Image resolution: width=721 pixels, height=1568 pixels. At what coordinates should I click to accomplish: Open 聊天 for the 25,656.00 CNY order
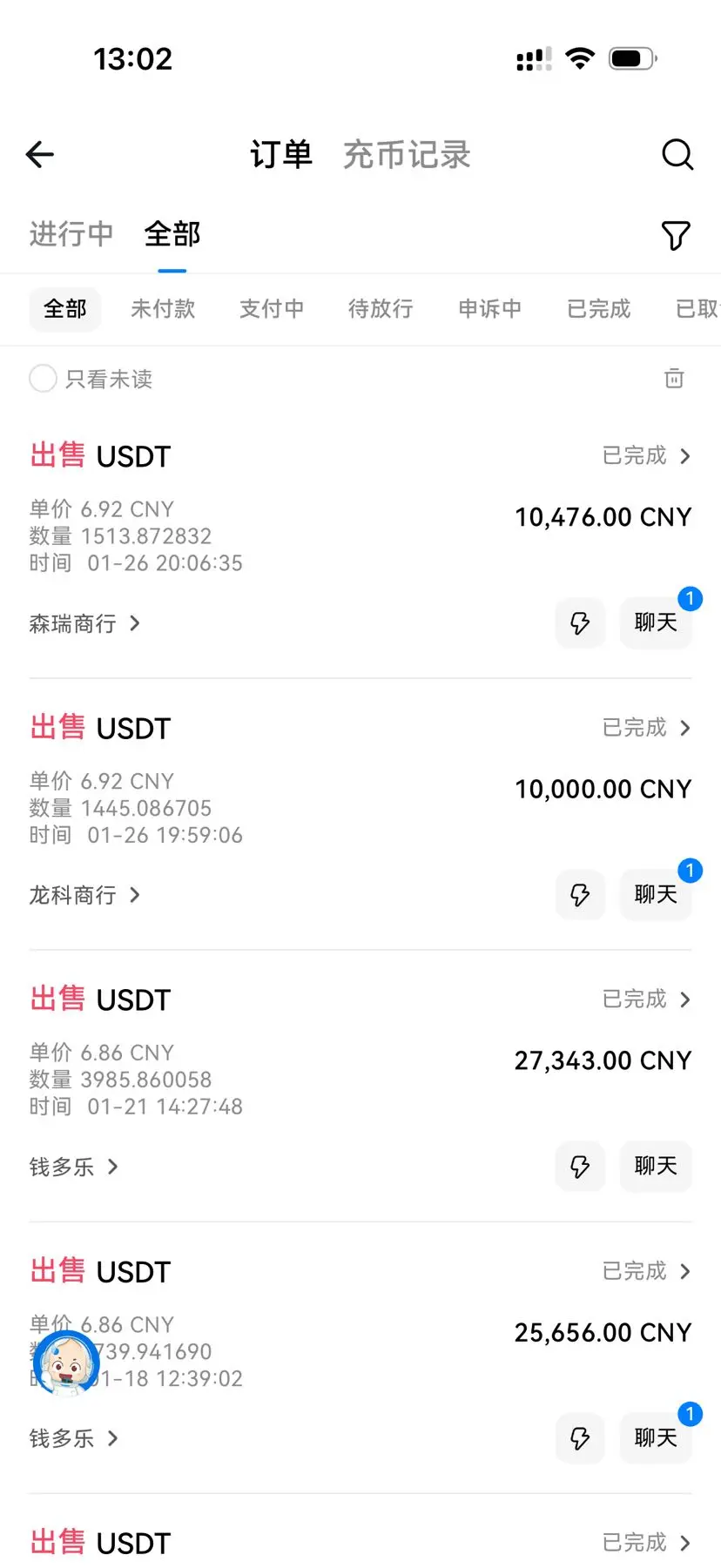(x=656, y=1437)
